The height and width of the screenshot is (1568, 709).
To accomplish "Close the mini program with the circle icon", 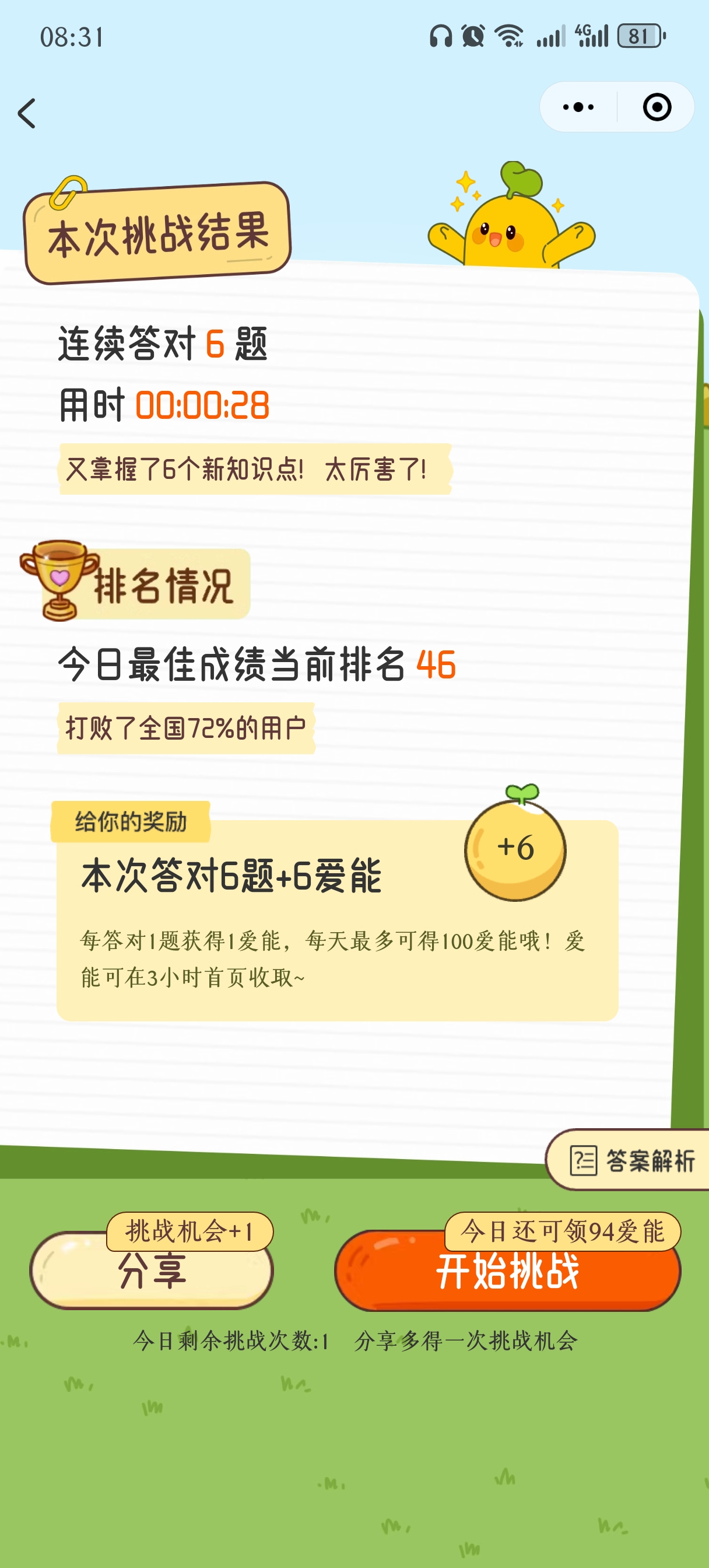I will point(657,107).
